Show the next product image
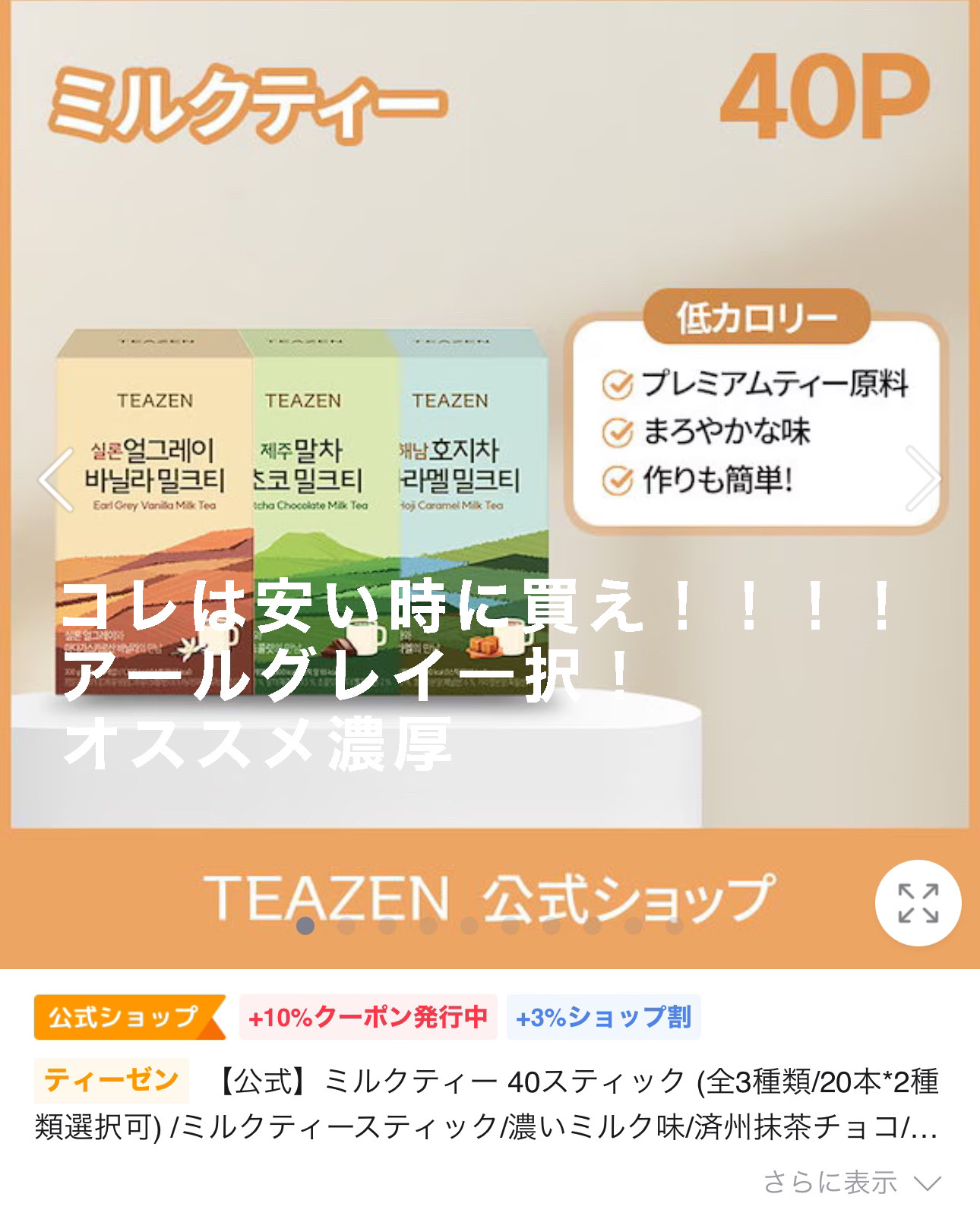 pos(922,479)
